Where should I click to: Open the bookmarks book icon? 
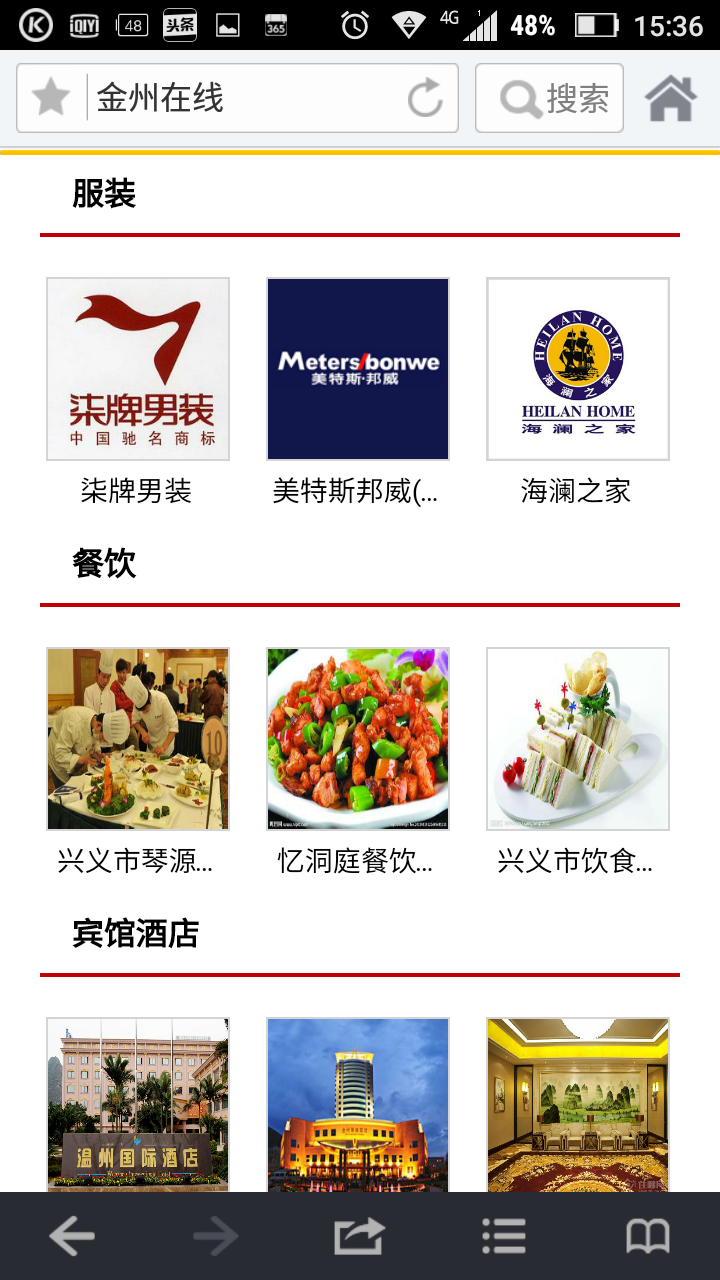click(648, 1235)
